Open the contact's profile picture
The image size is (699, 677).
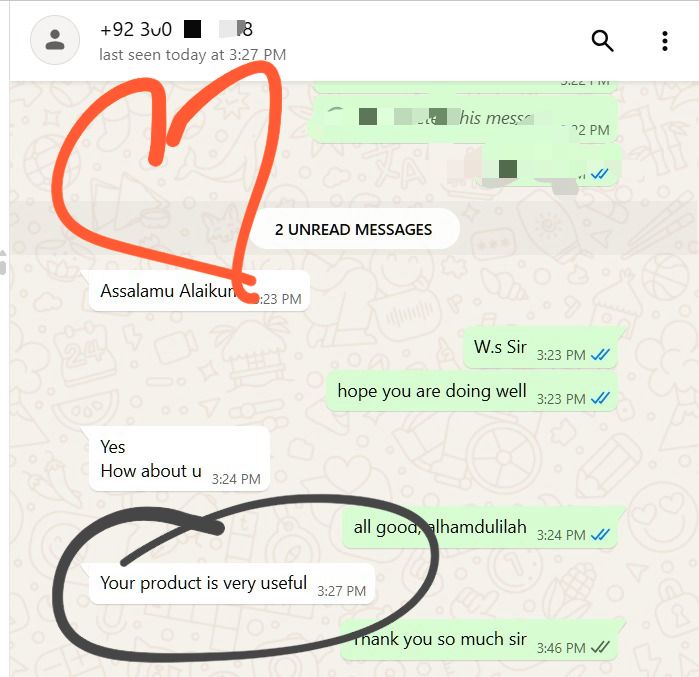[x=56, y=40]
